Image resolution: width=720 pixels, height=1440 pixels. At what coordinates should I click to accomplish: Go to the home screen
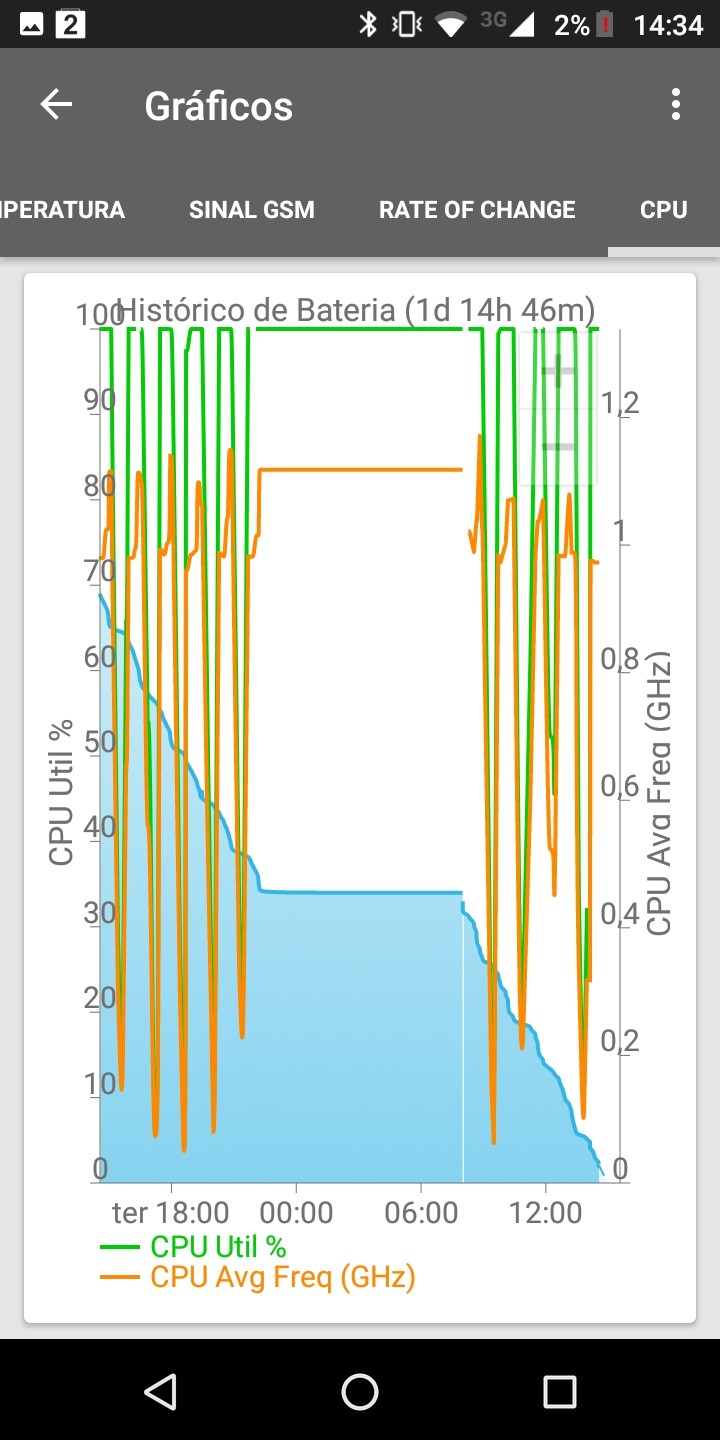tap(360, 1391)
